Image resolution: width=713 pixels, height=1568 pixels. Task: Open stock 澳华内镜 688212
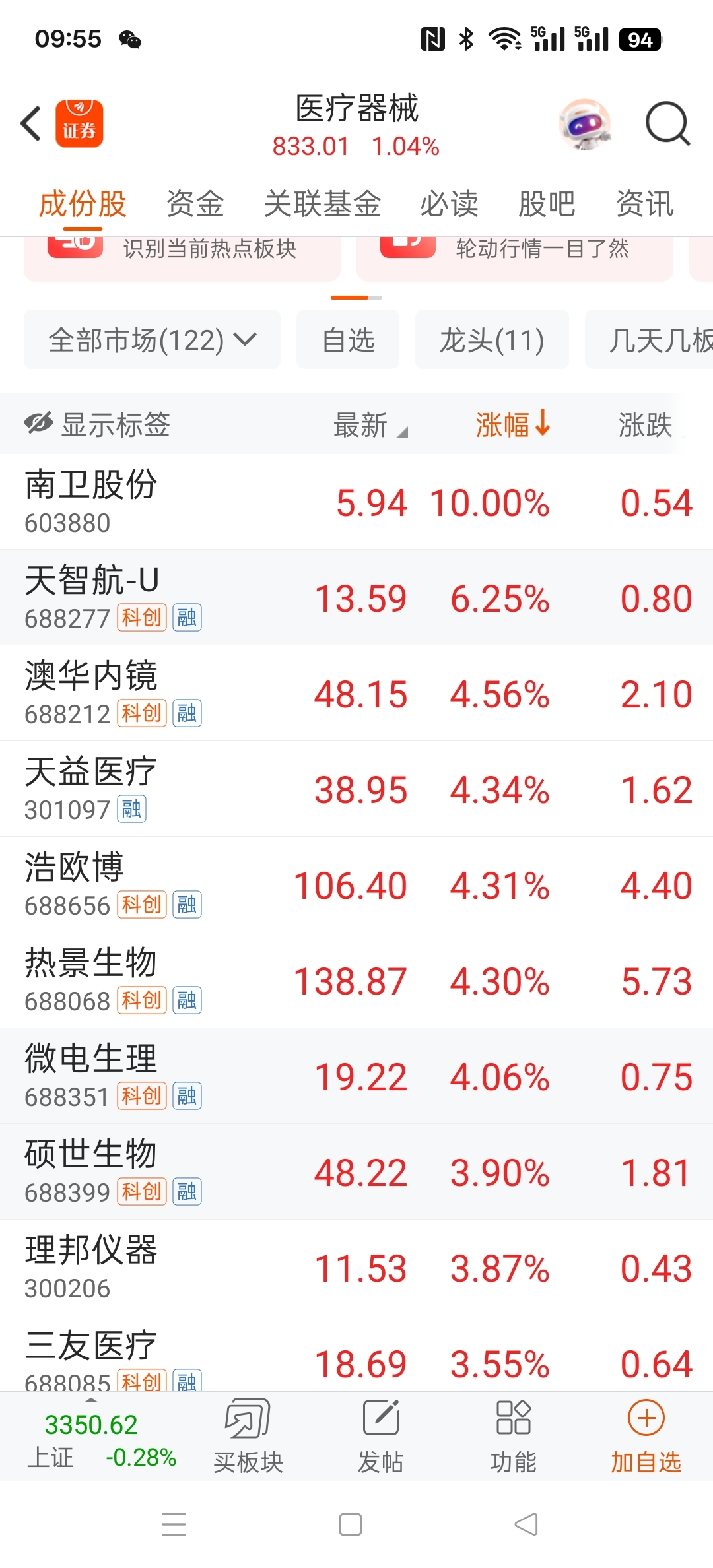pyautogui.click(x=356, y=694)
